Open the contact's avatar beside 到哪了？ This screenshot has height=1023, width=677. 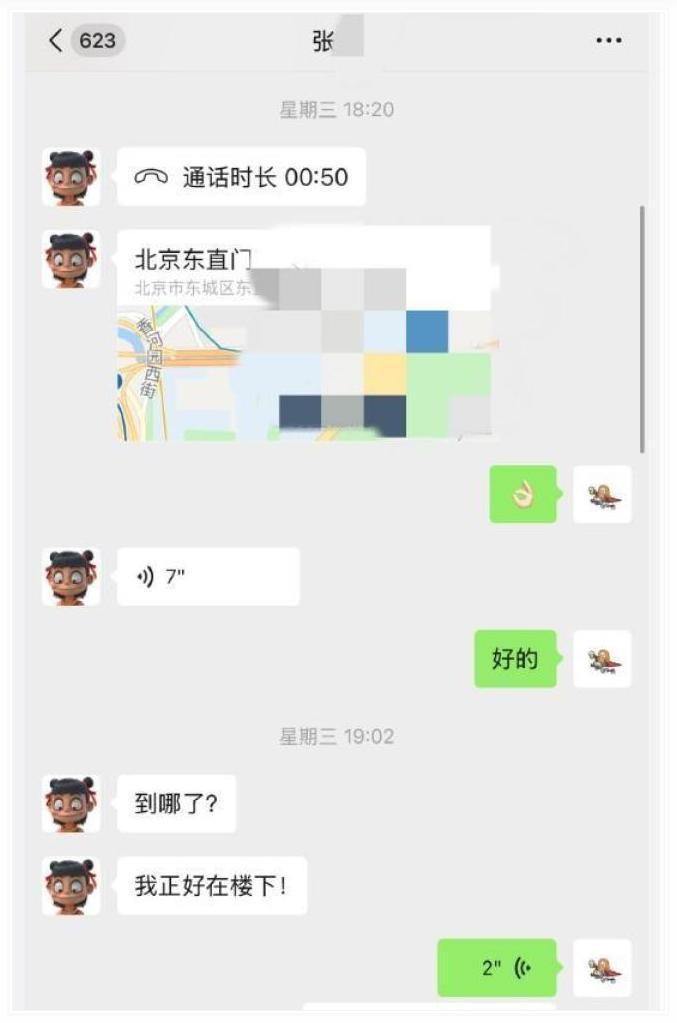[x=71, y=804]
